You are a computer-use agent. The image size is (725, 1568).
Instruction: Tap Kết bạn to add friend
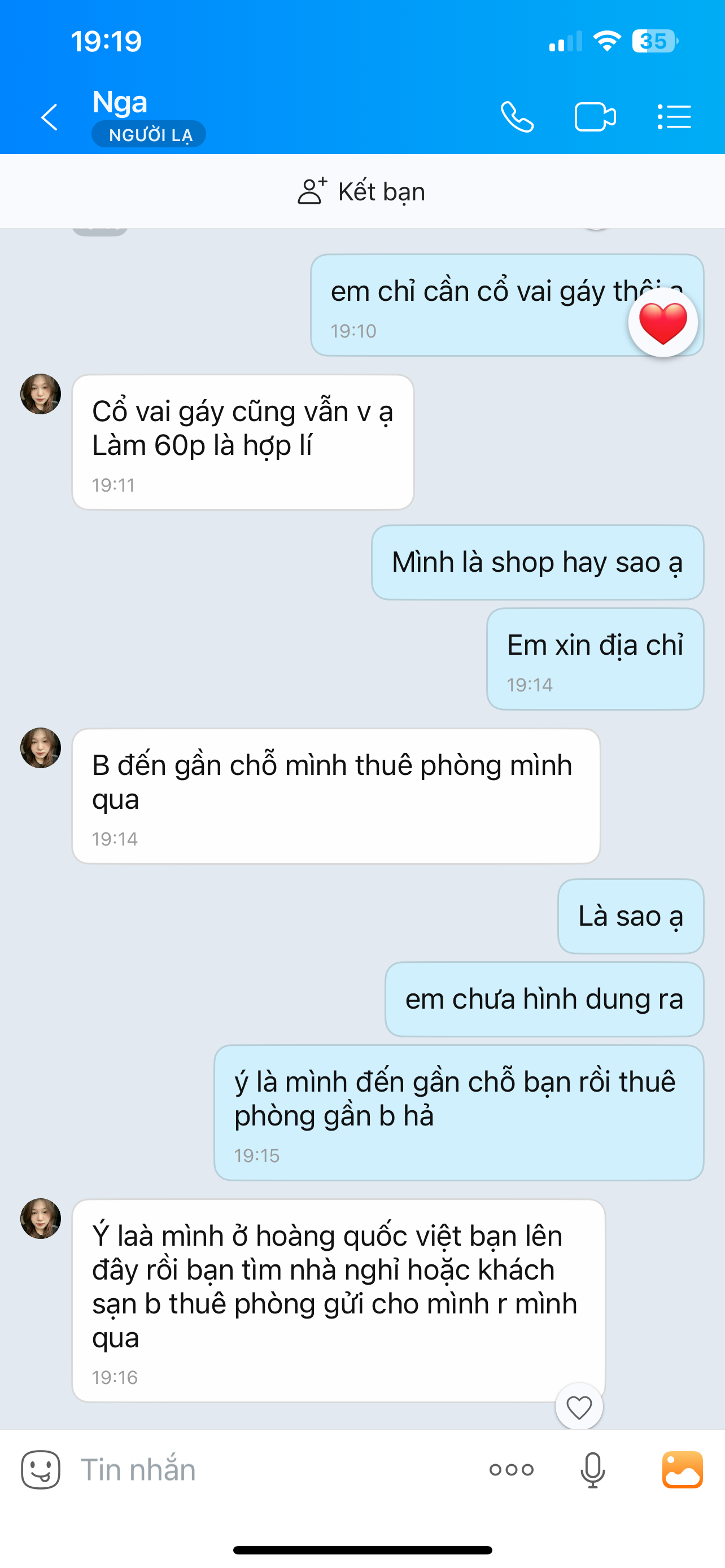[x=361, y=192]
